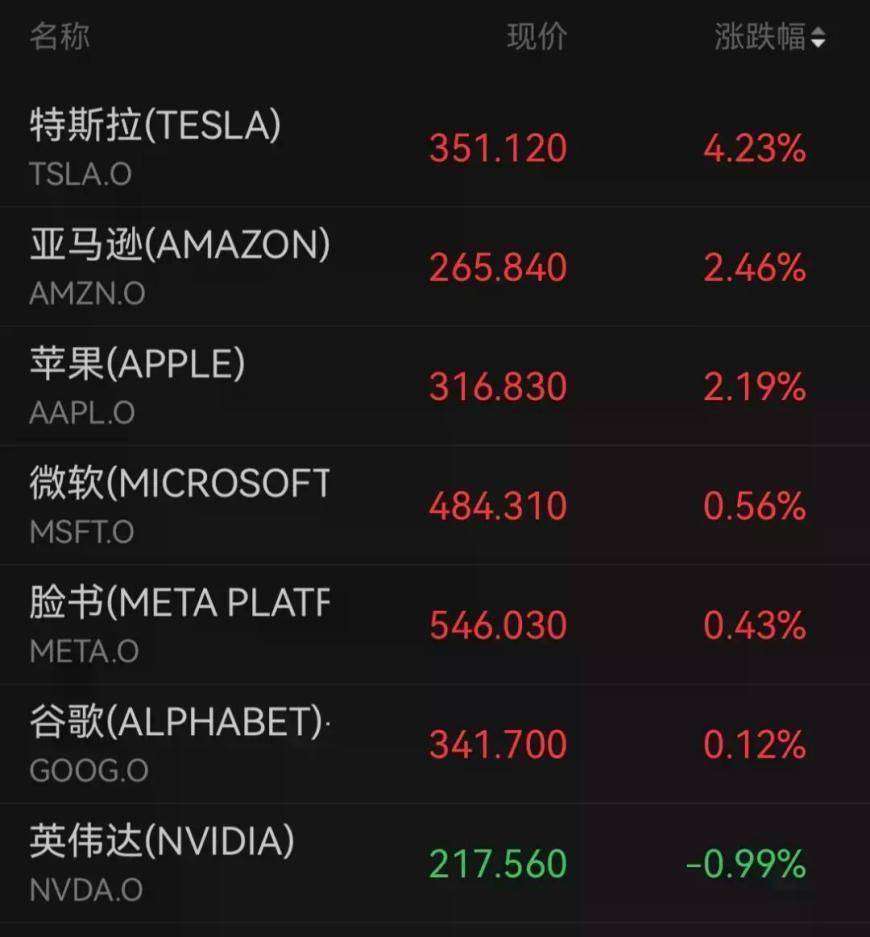The height and width of the screenshot is (937, 870).
Task: Open the 英伟达(NVIDIA) stock row
Action: 435,864
